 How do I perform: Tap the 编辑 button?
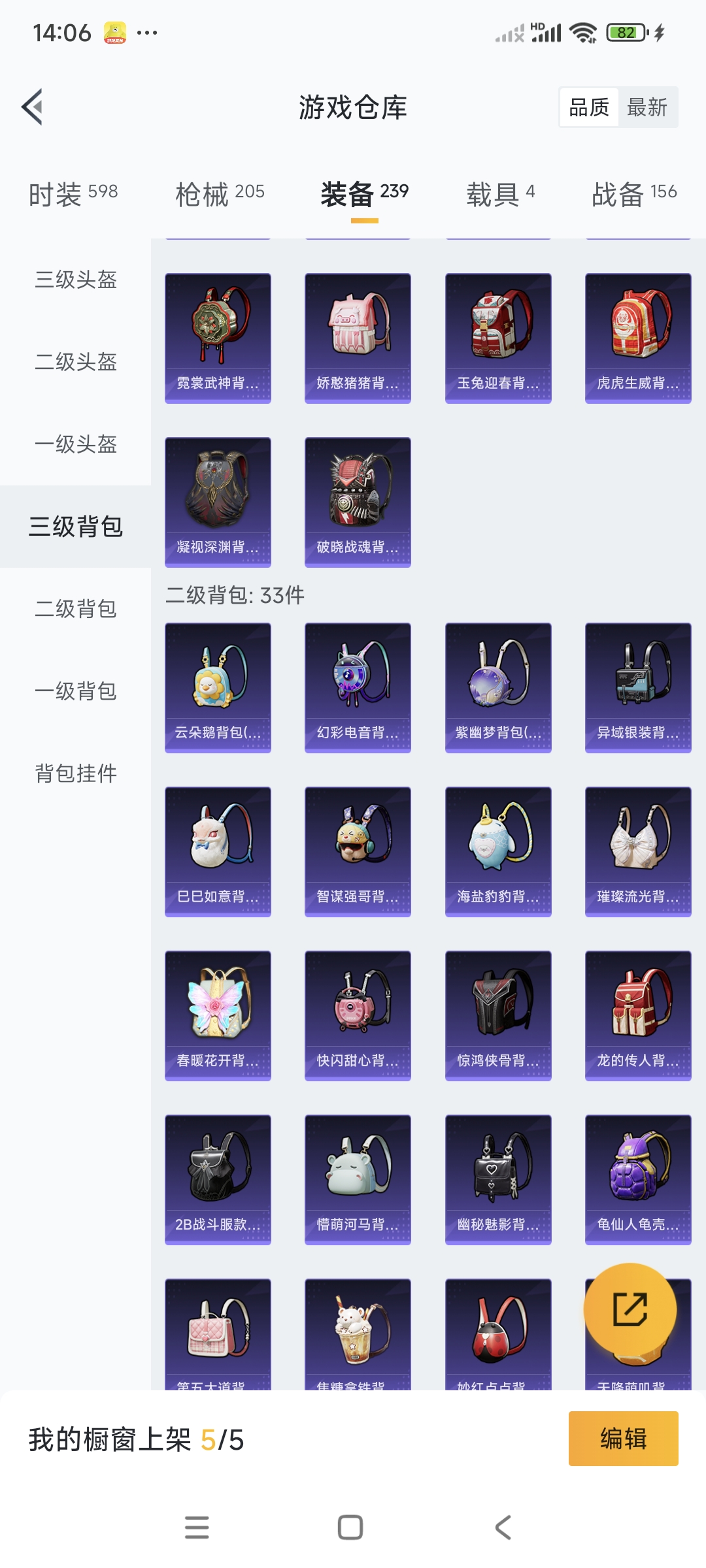point(623,1439)
